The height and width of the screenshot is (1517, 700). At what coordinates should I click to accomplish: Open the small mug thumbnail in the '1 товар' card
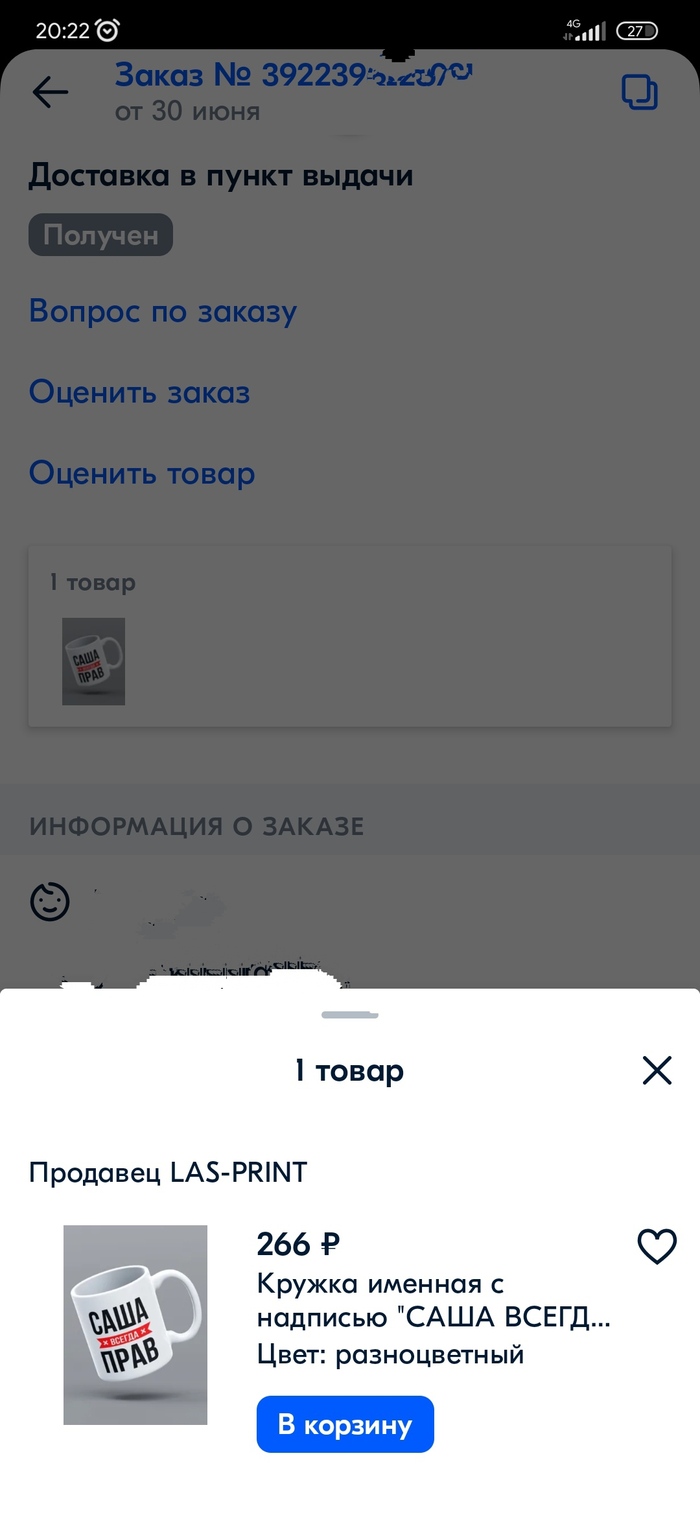pos(93,661)
